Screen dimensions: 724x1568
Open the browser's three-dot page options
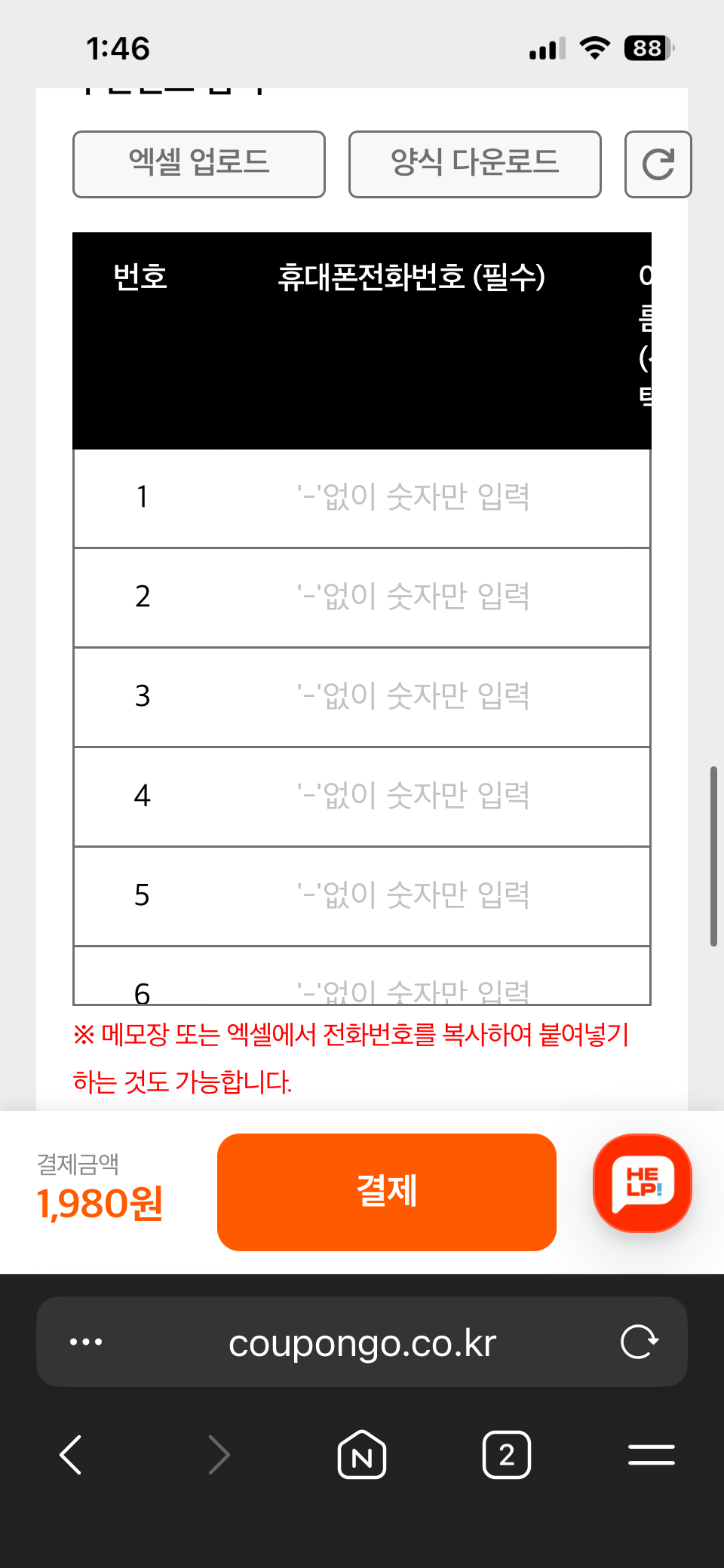pyautogui.click(x=86, y=1342)
